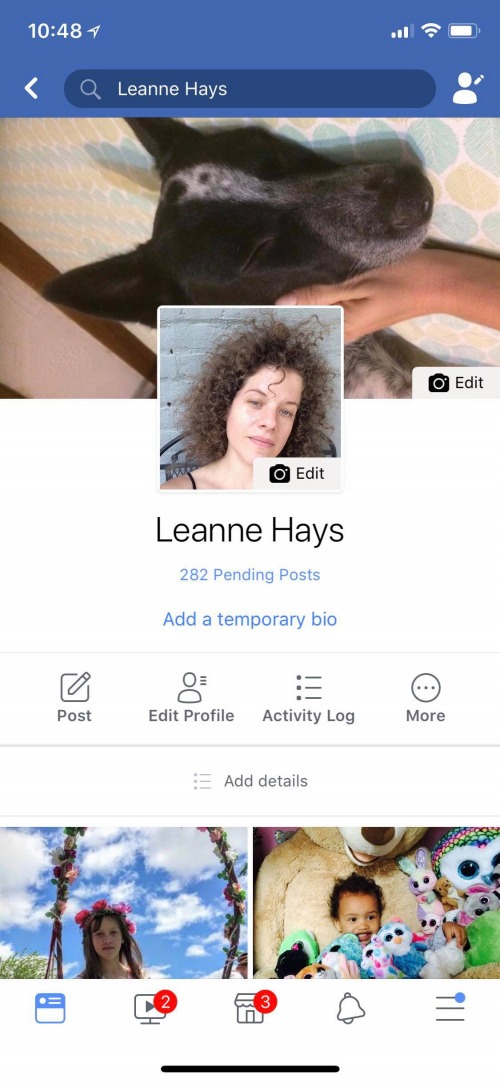Go back with the top-left arrow
This screenshot has height=1083, width=500.
[x=31, y=88]
